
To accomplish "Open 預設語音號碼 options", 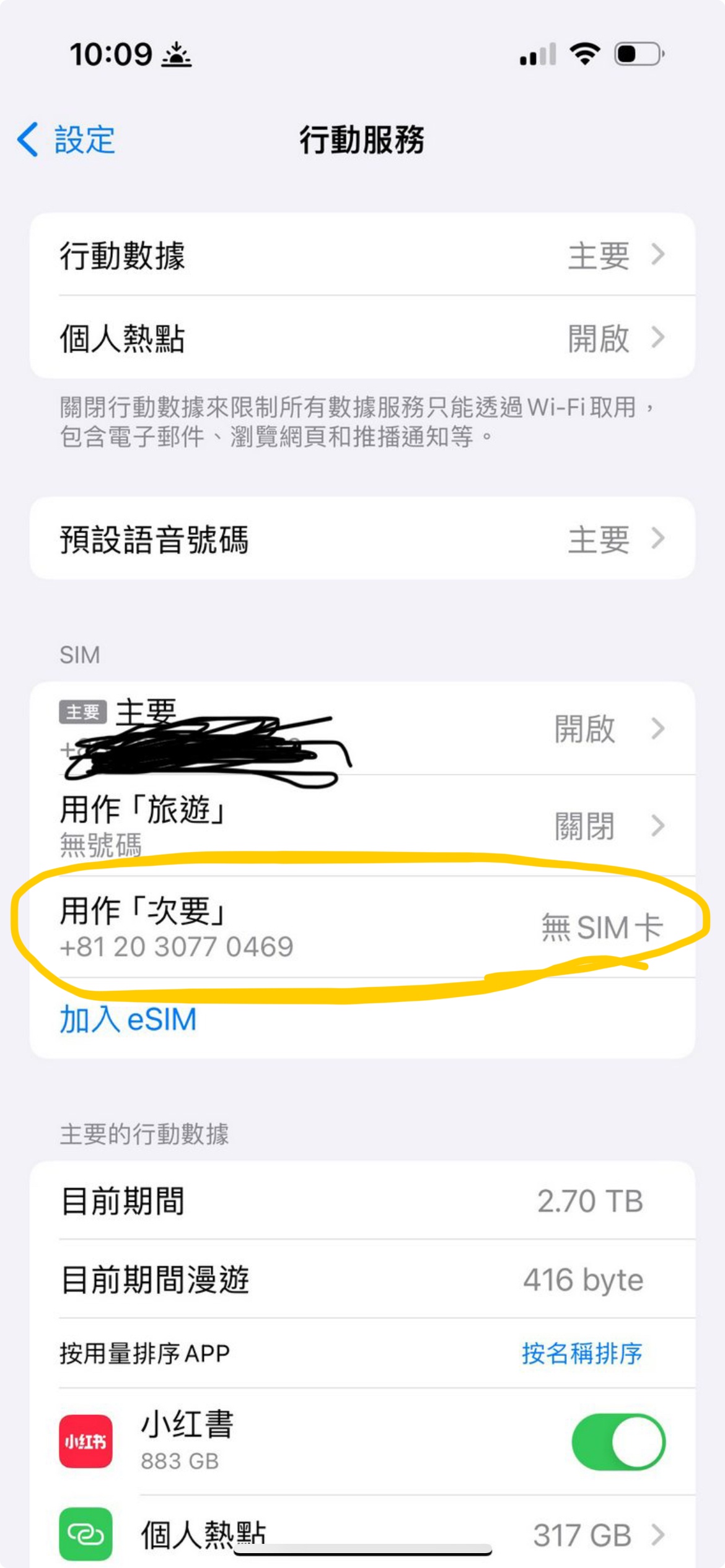I will point(362,539).
